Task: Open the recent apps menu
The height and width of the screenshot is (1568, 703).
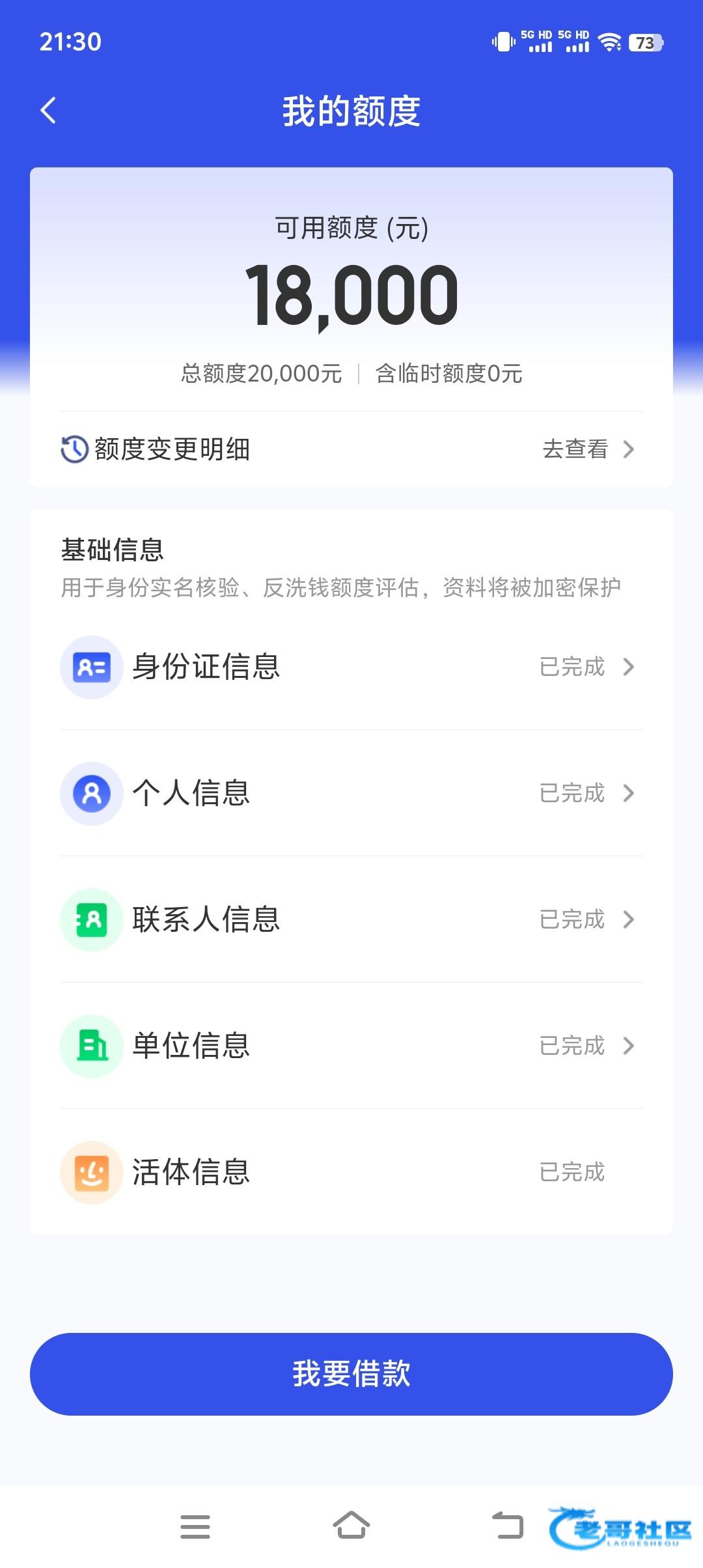Action: 195,1526
